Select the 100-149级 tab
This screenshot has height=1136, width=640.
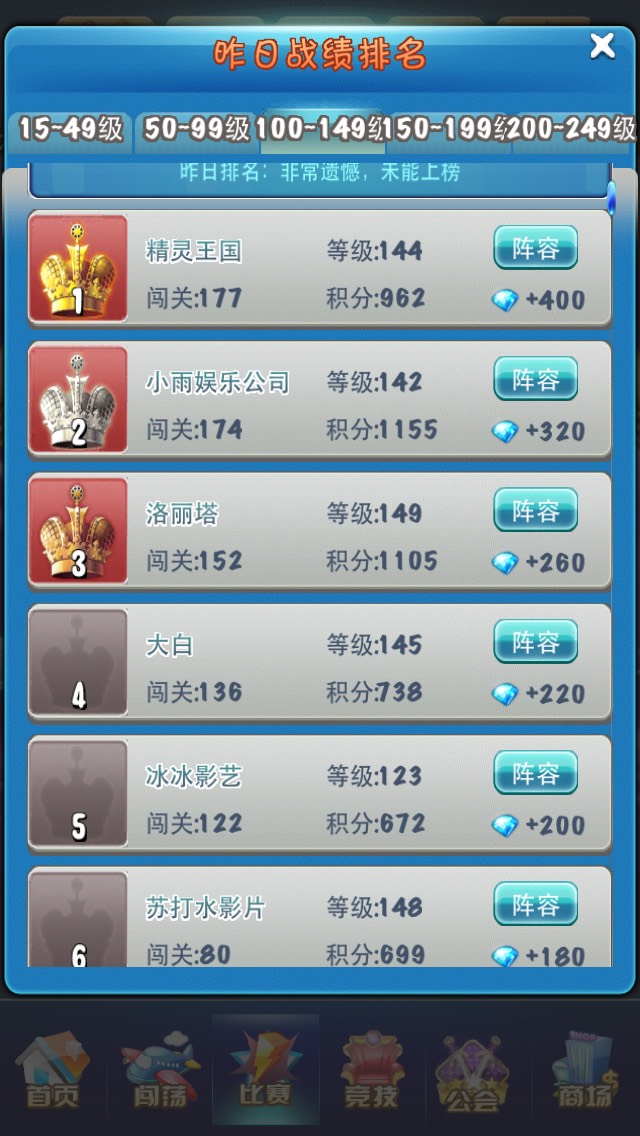pyautogui.click(x=320, y=129)
